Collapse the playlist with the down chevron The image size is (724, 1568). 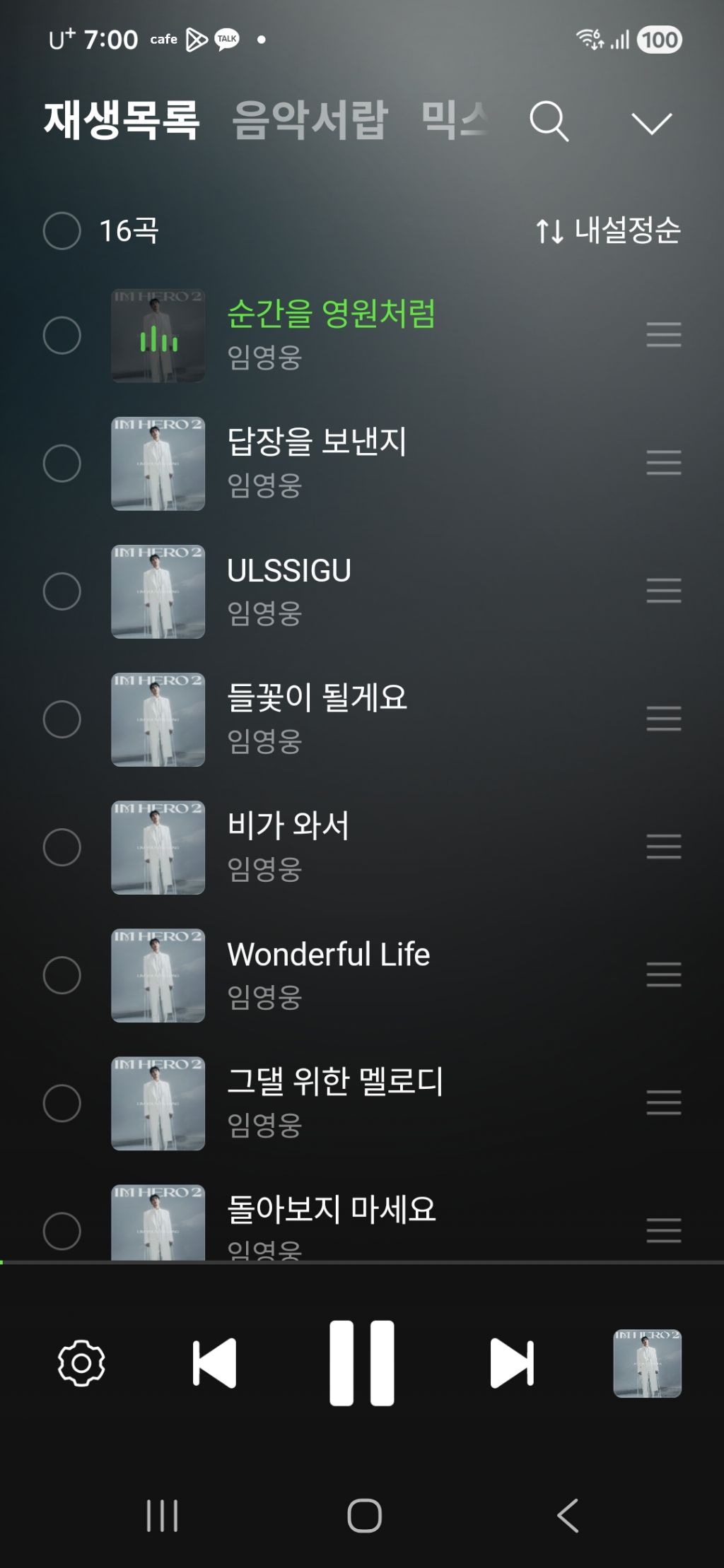click(x=651, y=123)
